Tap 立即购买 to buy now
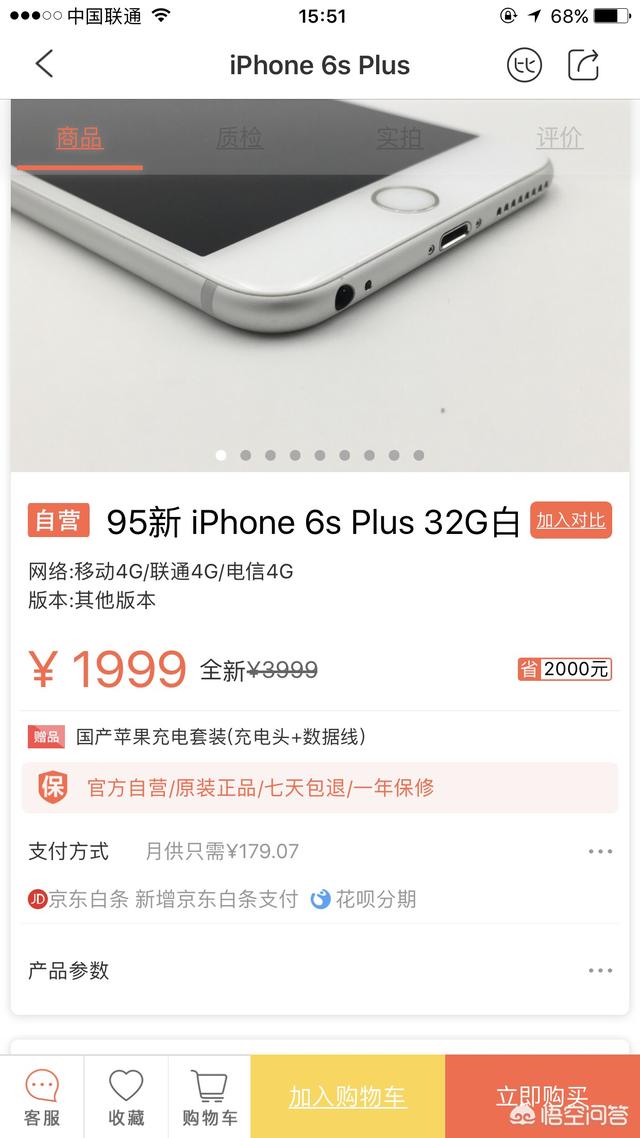Image resolution: width=640 pixels, height=1138 pixels. pos(542,1097)
